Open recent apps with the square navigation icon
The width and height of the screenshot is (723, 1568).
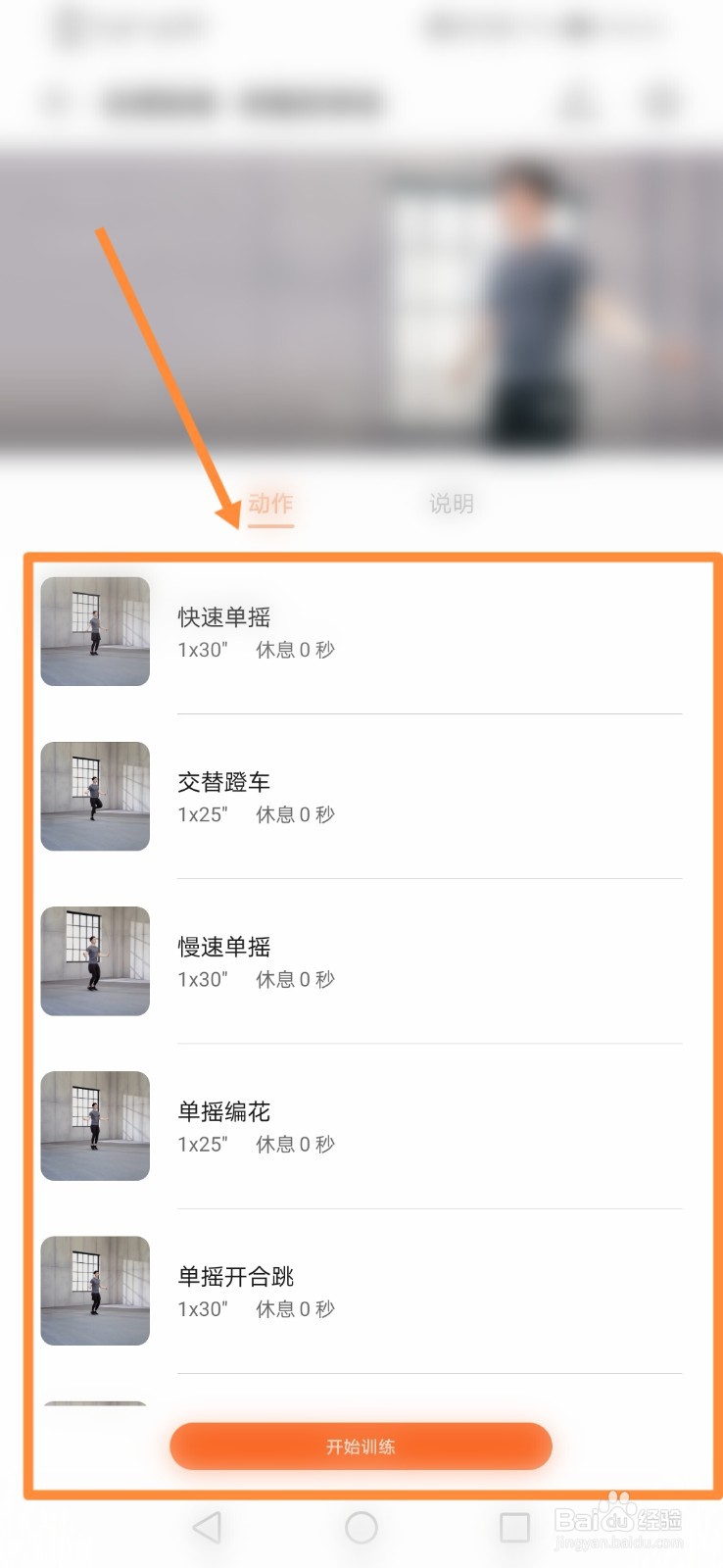pos(511,1526)
